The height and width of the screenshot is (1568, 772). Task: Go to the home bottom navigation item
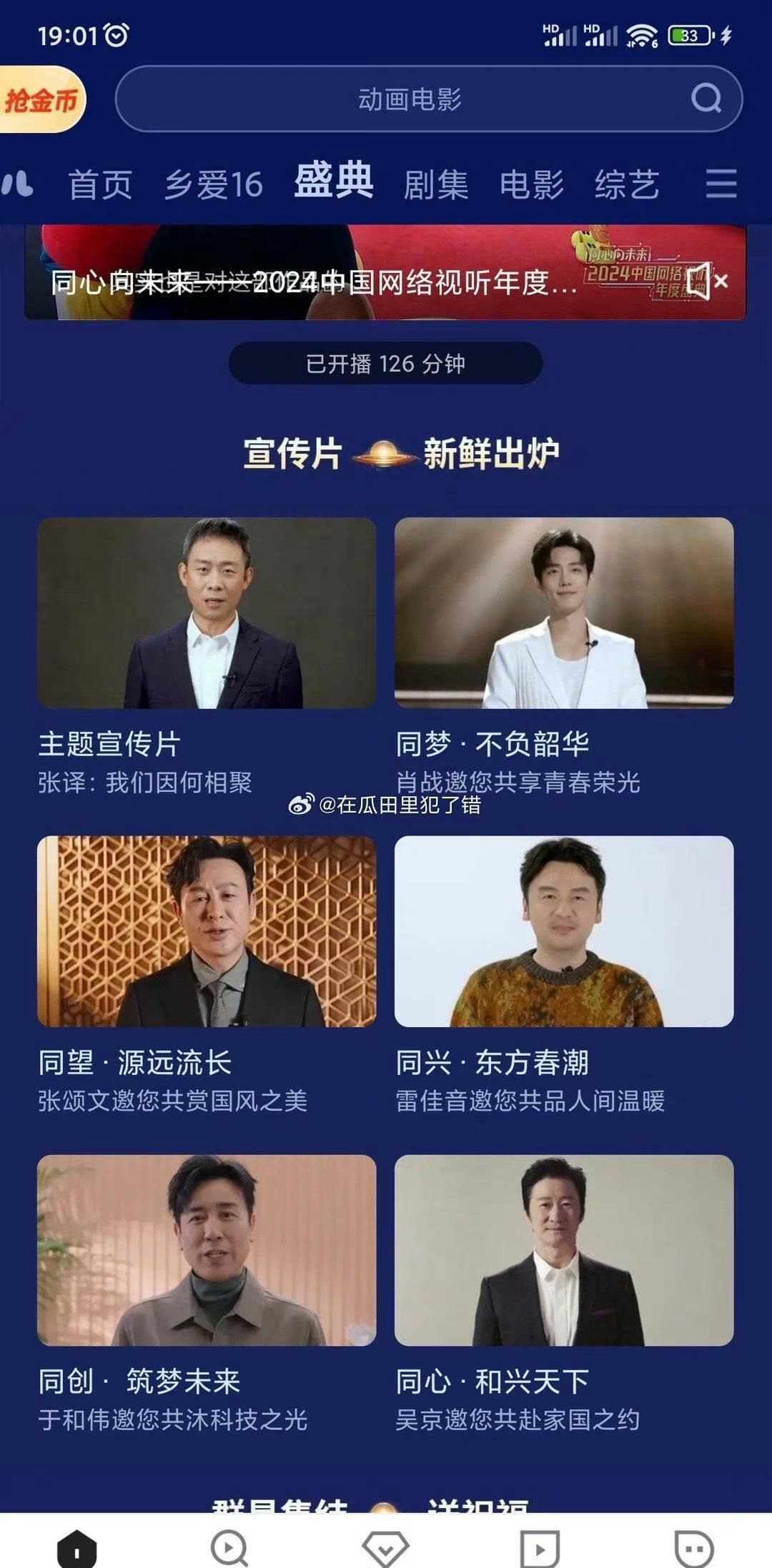[76, 1549]
